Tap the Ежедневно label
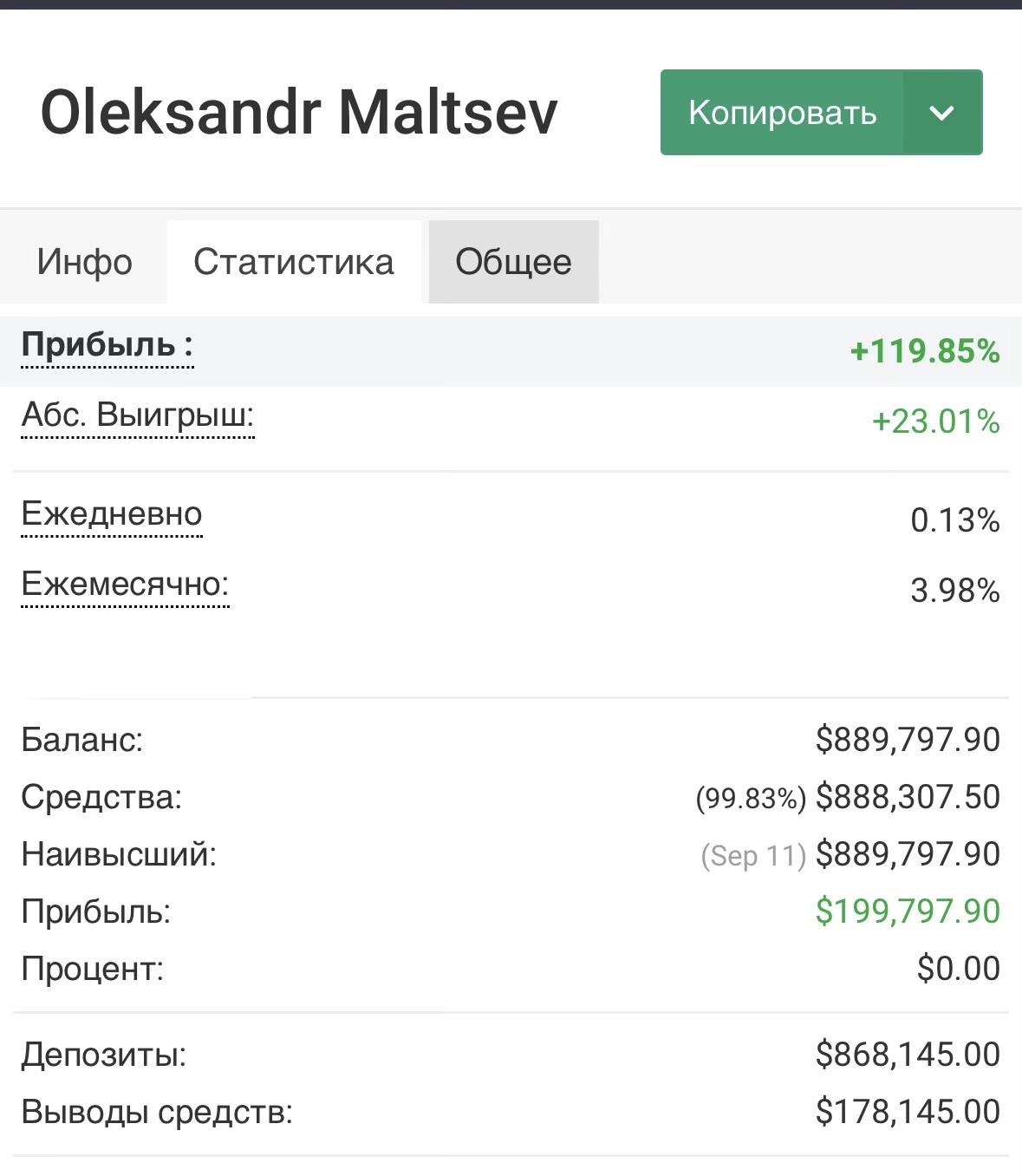Image resolution: width=1022 pixels, height=1176 pixels. [112, 514]
